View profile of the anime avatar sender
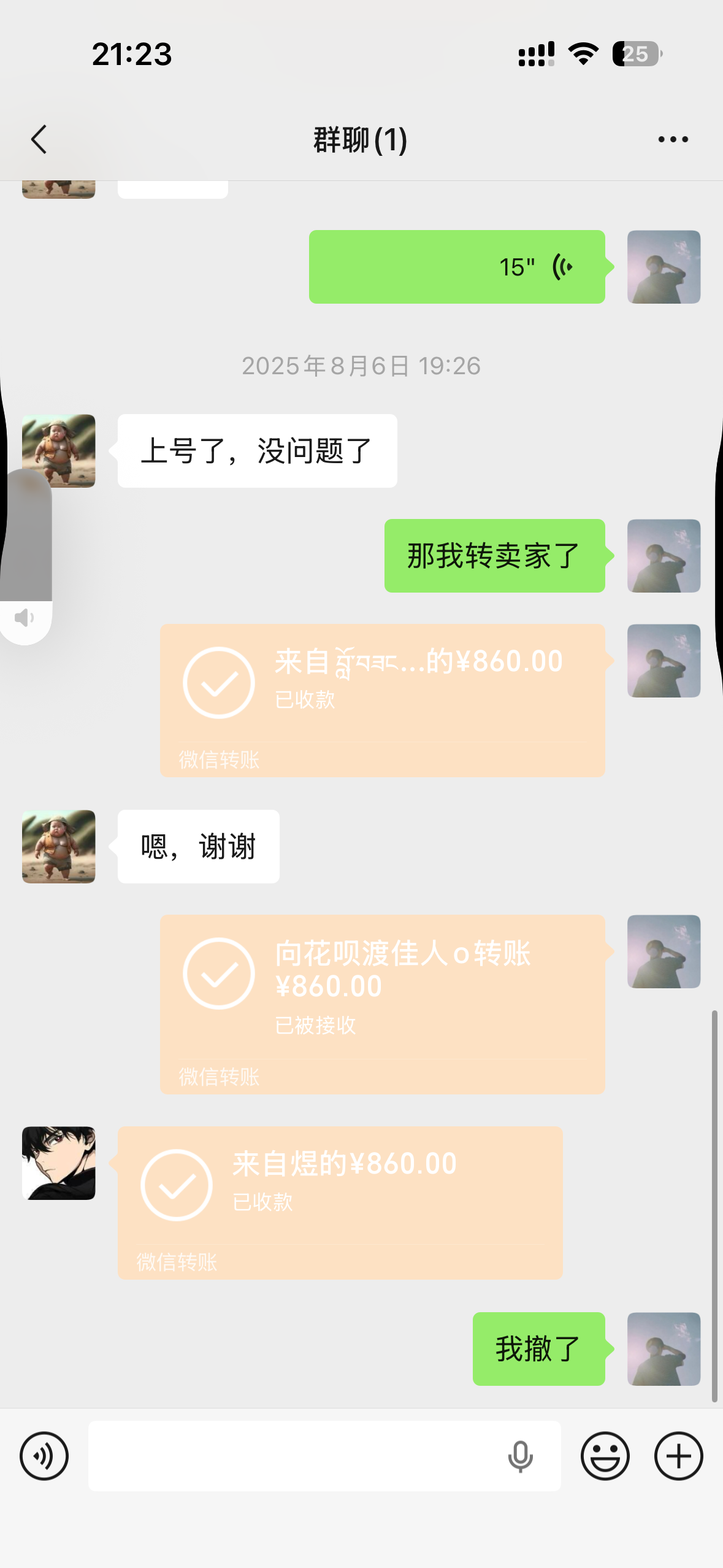 (x=59, y=1163)
